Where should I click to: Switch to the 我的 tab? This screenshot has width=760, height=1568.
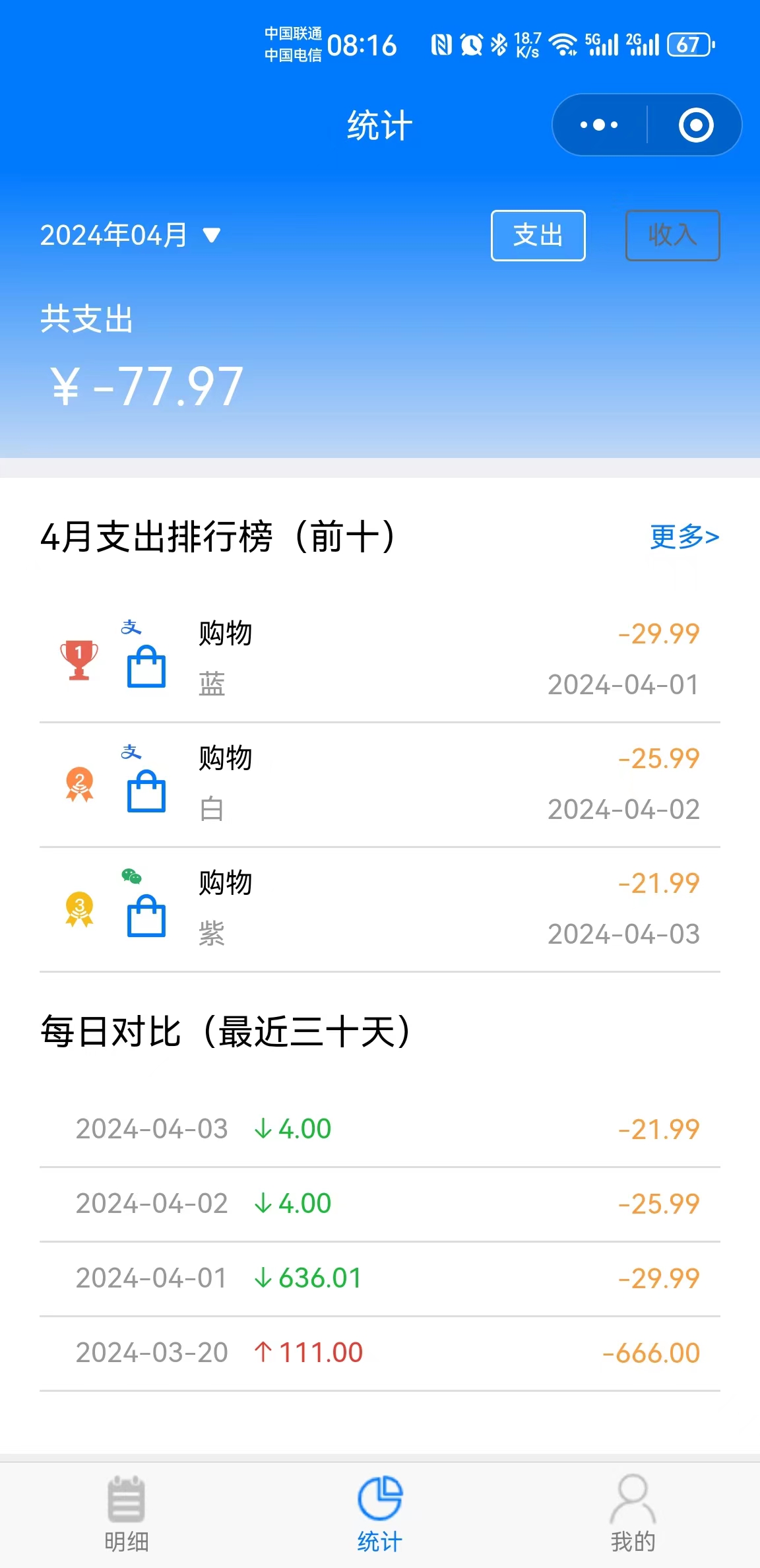coord(633,1514)
